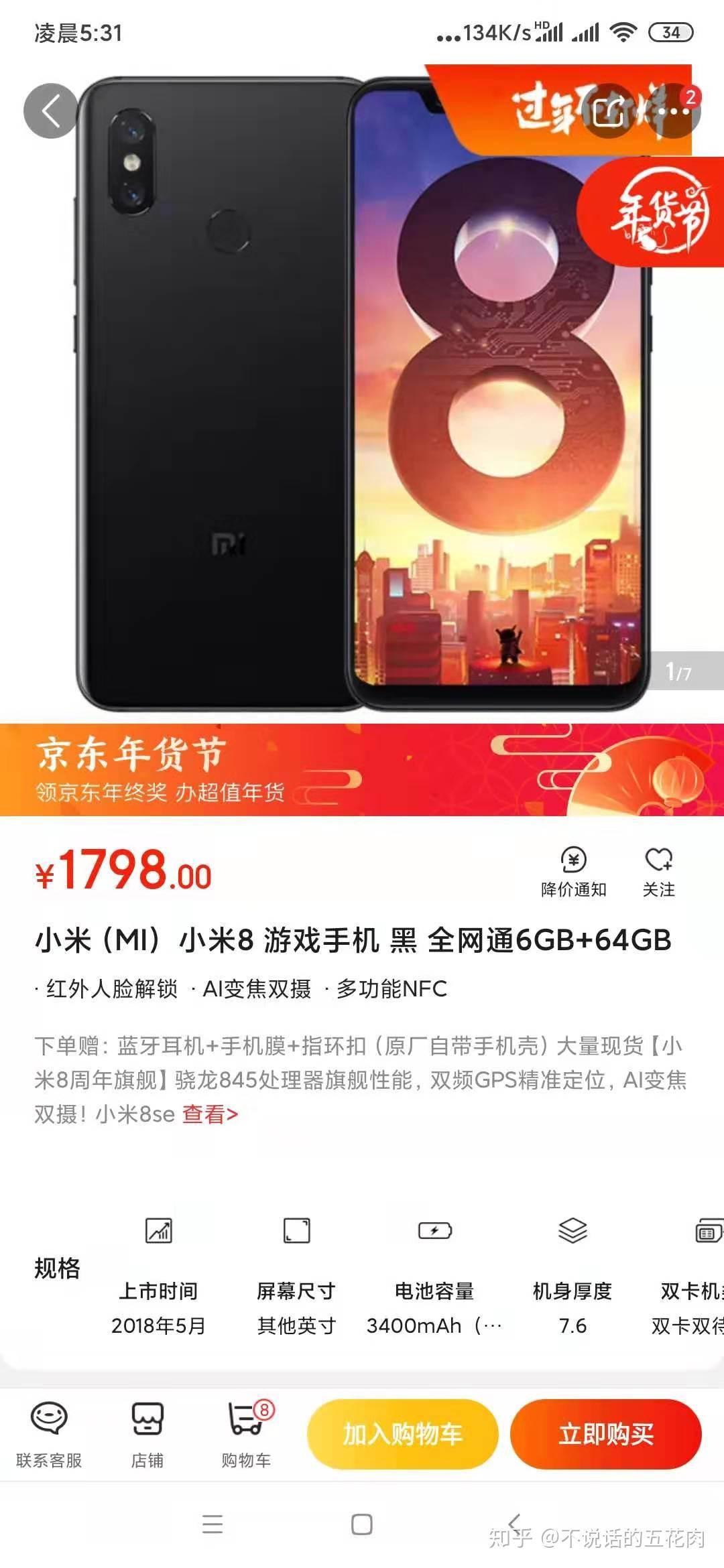Tap the system home button

pyautogui.click(x=362, y=1524)
